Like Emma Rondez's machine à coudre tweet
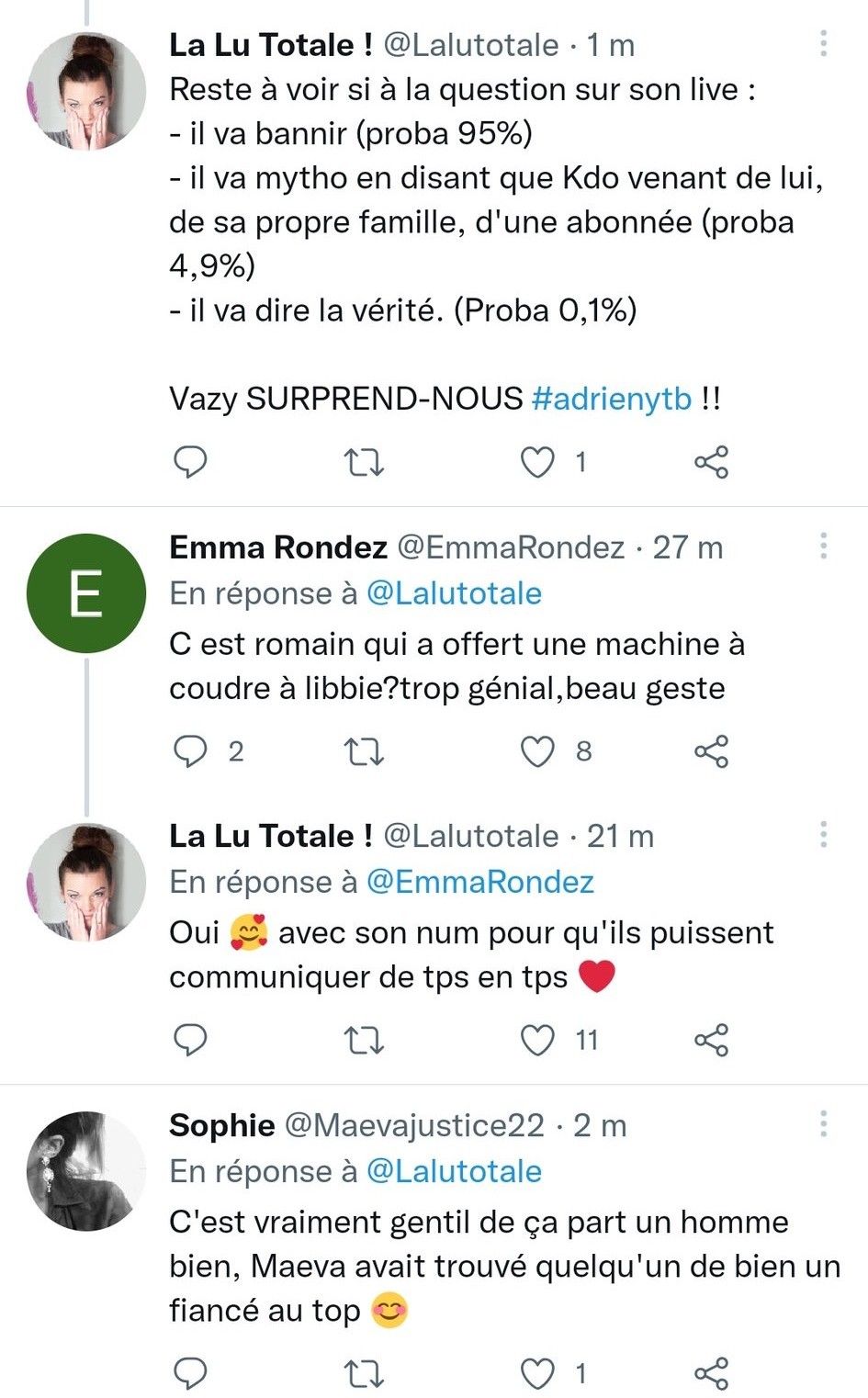Image resolution: width=868 pixels, height=1398 pixels. pos(538,751)
